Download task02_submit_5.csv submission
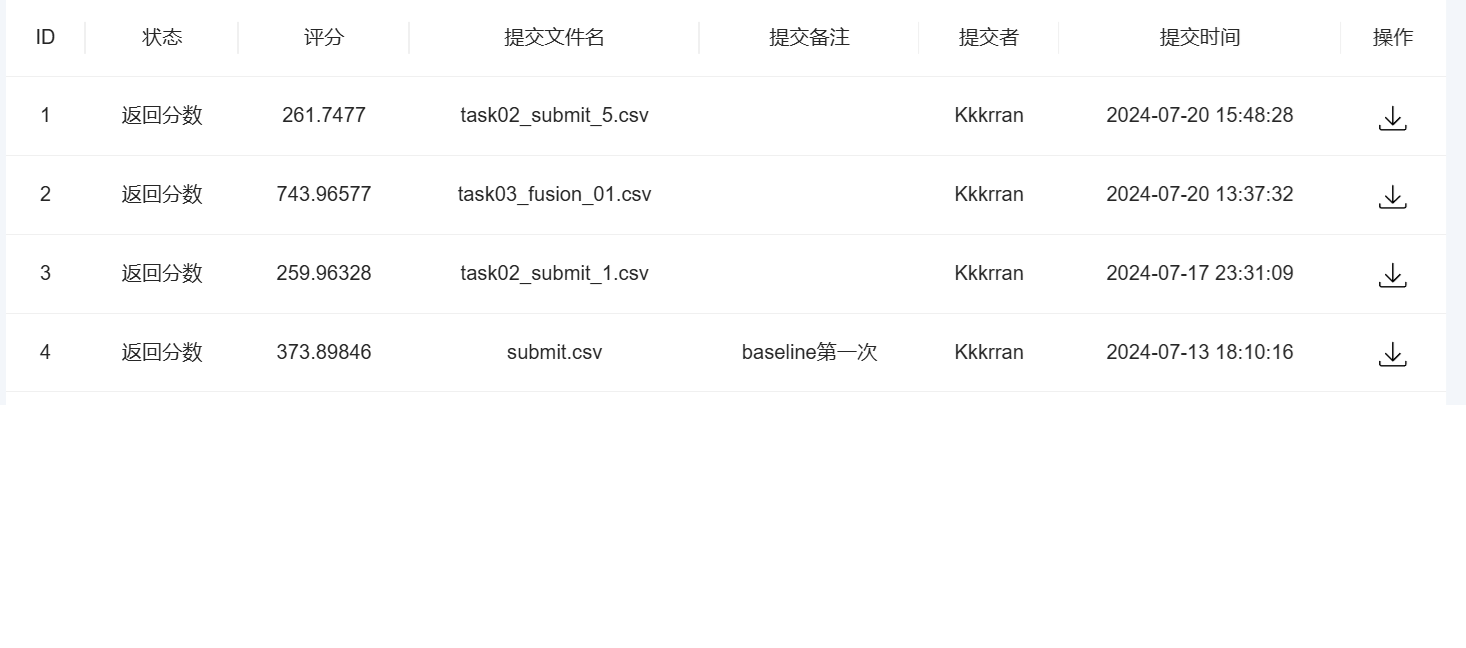The width and height of the screenshot is (1466, 648). [1392, 118]
